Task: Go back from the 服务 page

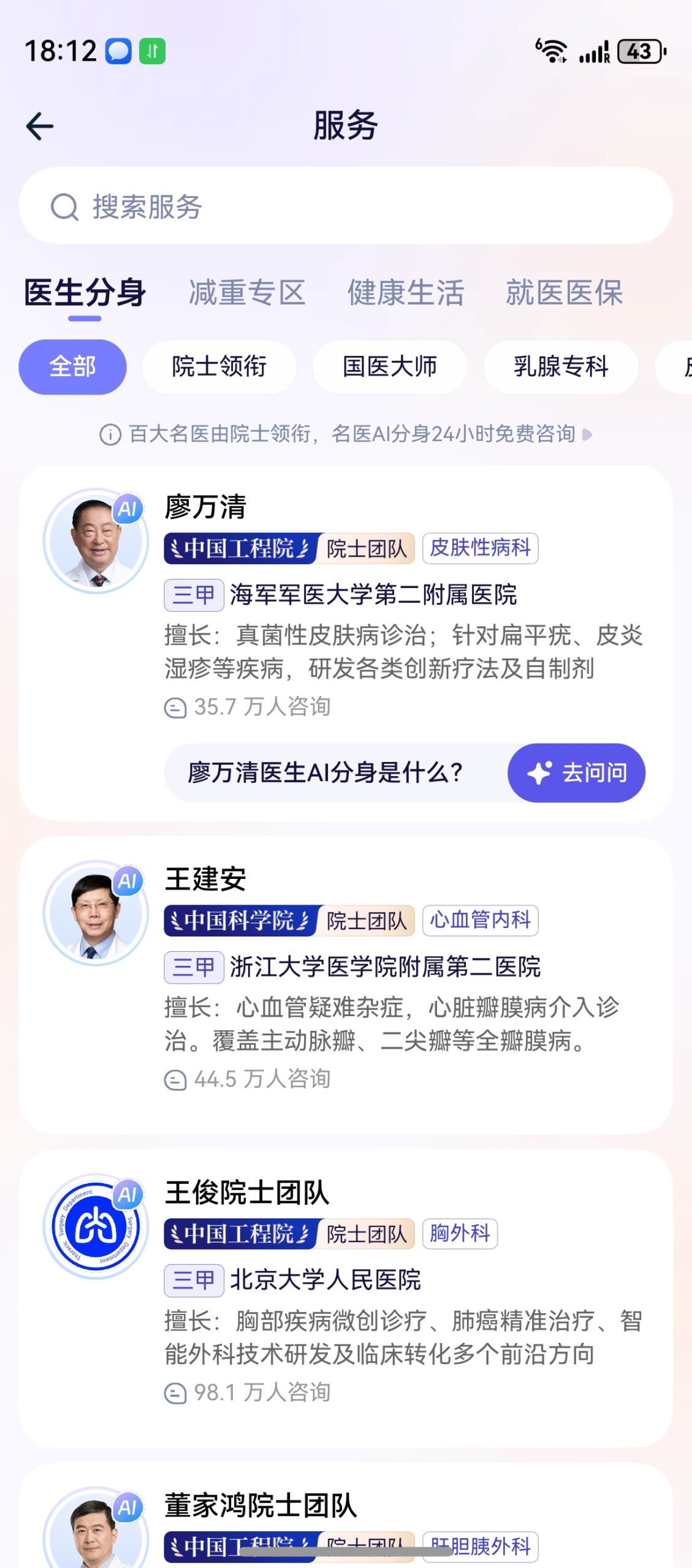Action: coord(40,126)
